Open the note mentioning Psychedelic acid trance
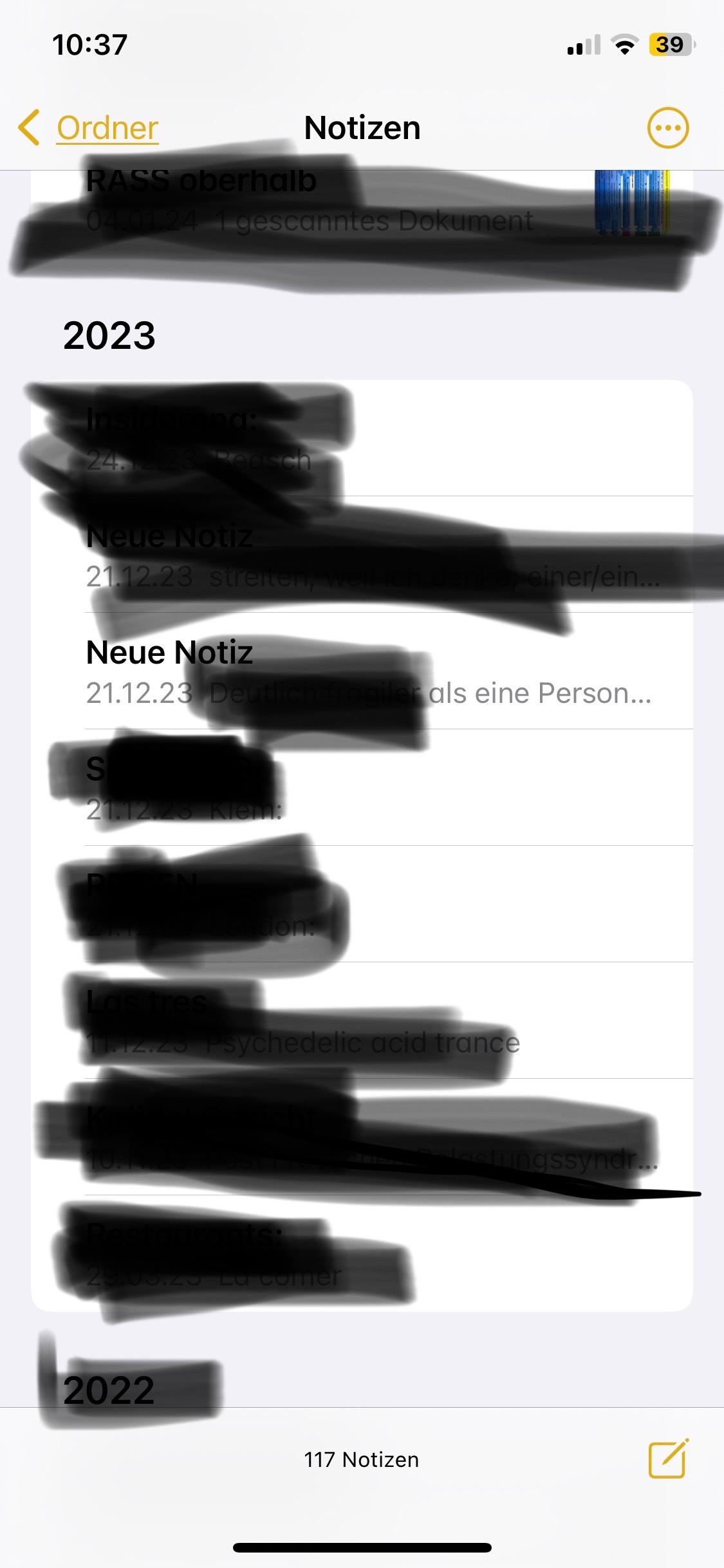The image size is (724, 1568). tap(362, 1020)
